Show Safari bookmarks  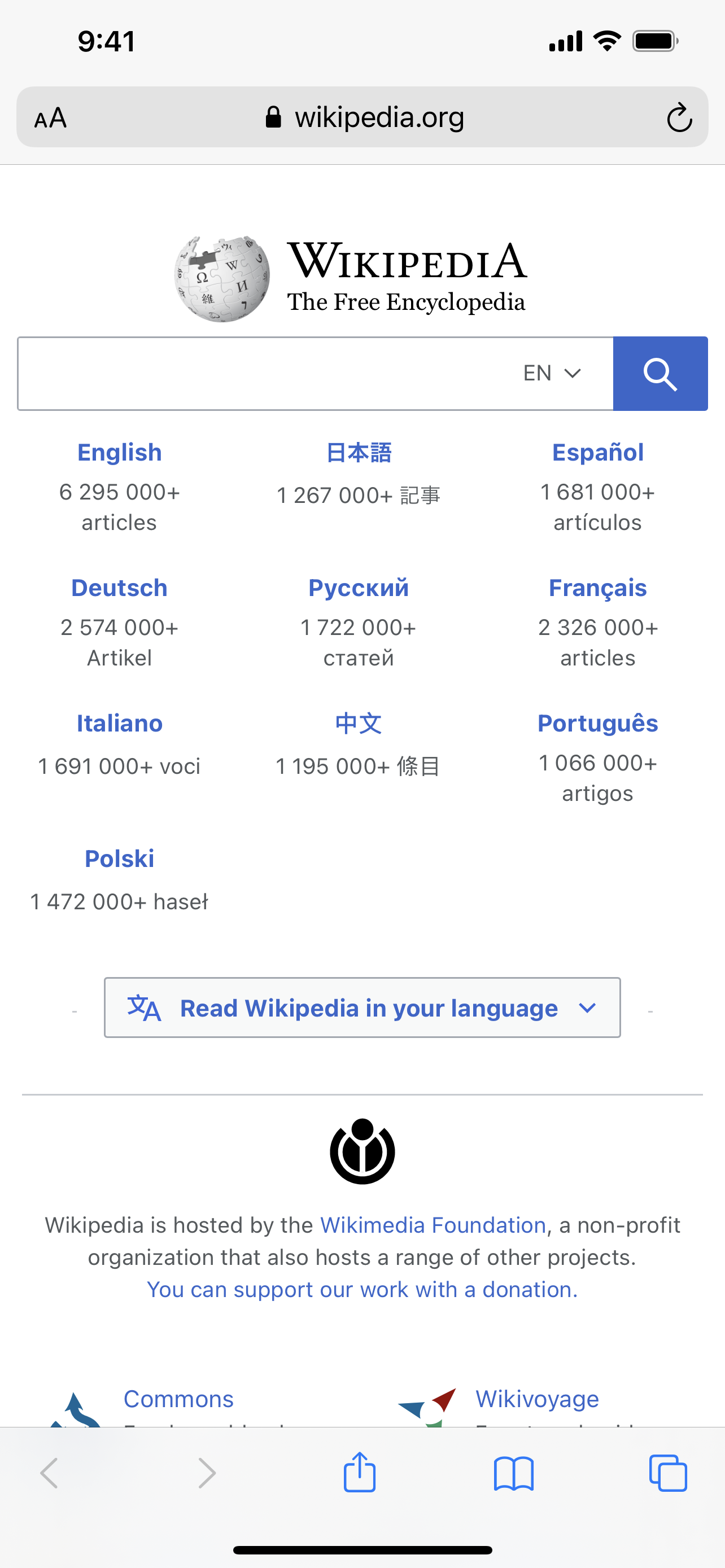513,1473
